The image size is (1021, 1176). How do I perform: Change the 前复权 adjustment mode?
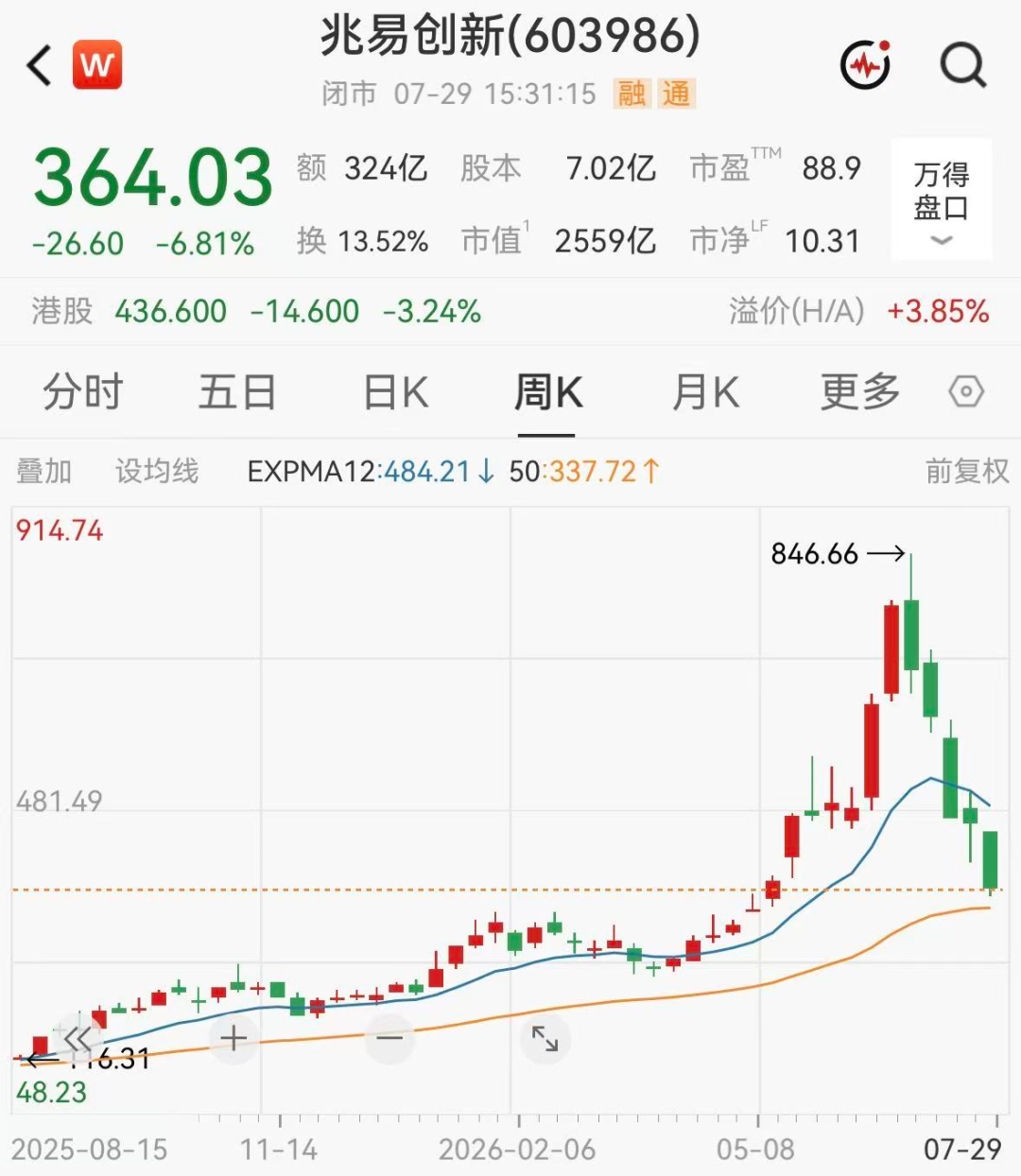pos(967,471)
